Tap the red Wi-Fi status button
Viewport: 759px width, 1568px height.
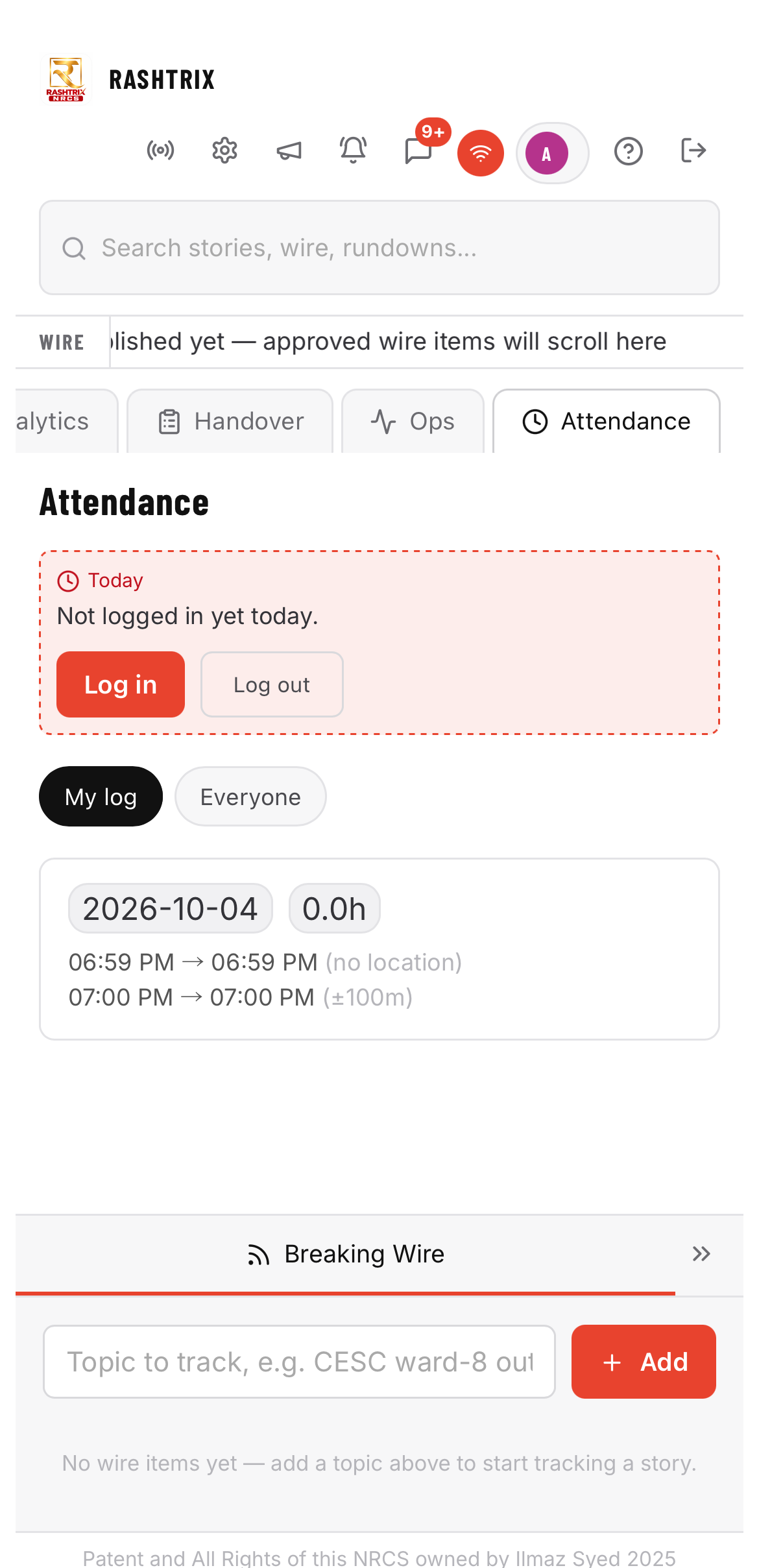[x=481, y=153]
